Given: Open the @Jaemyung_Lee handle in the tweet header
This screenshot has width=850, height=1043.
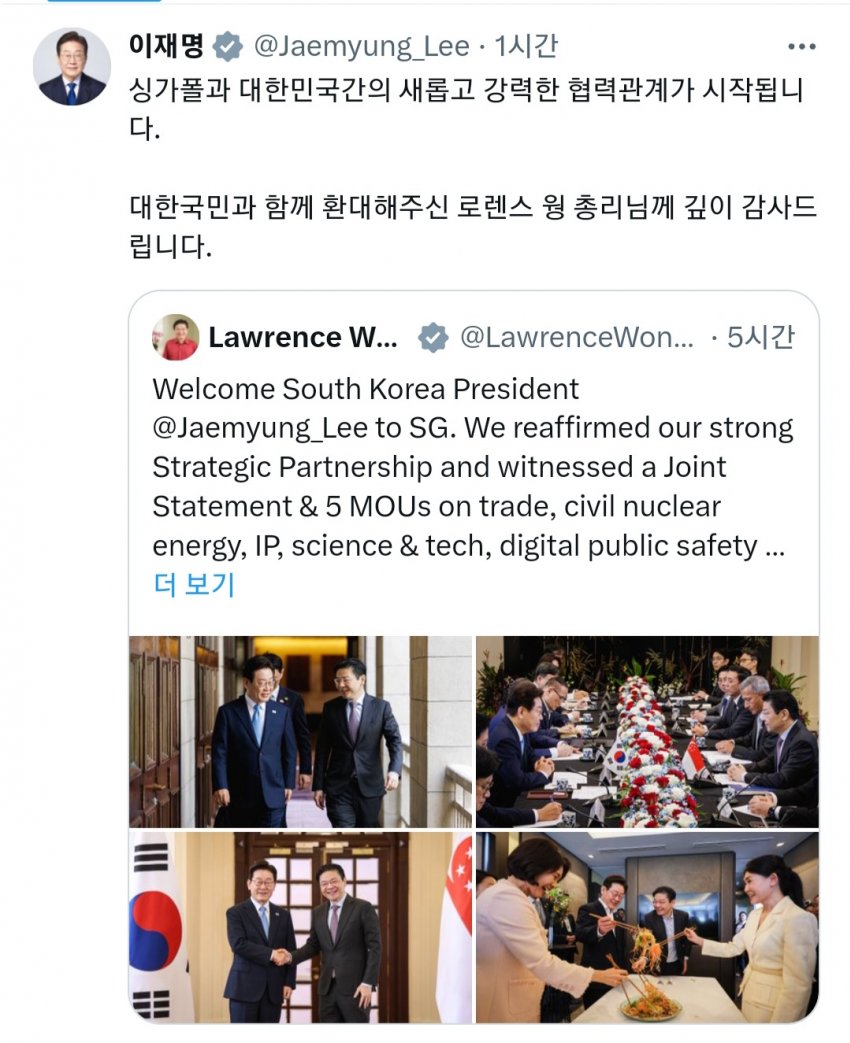Looking at the screenshot, I should [x=361, y=46].
